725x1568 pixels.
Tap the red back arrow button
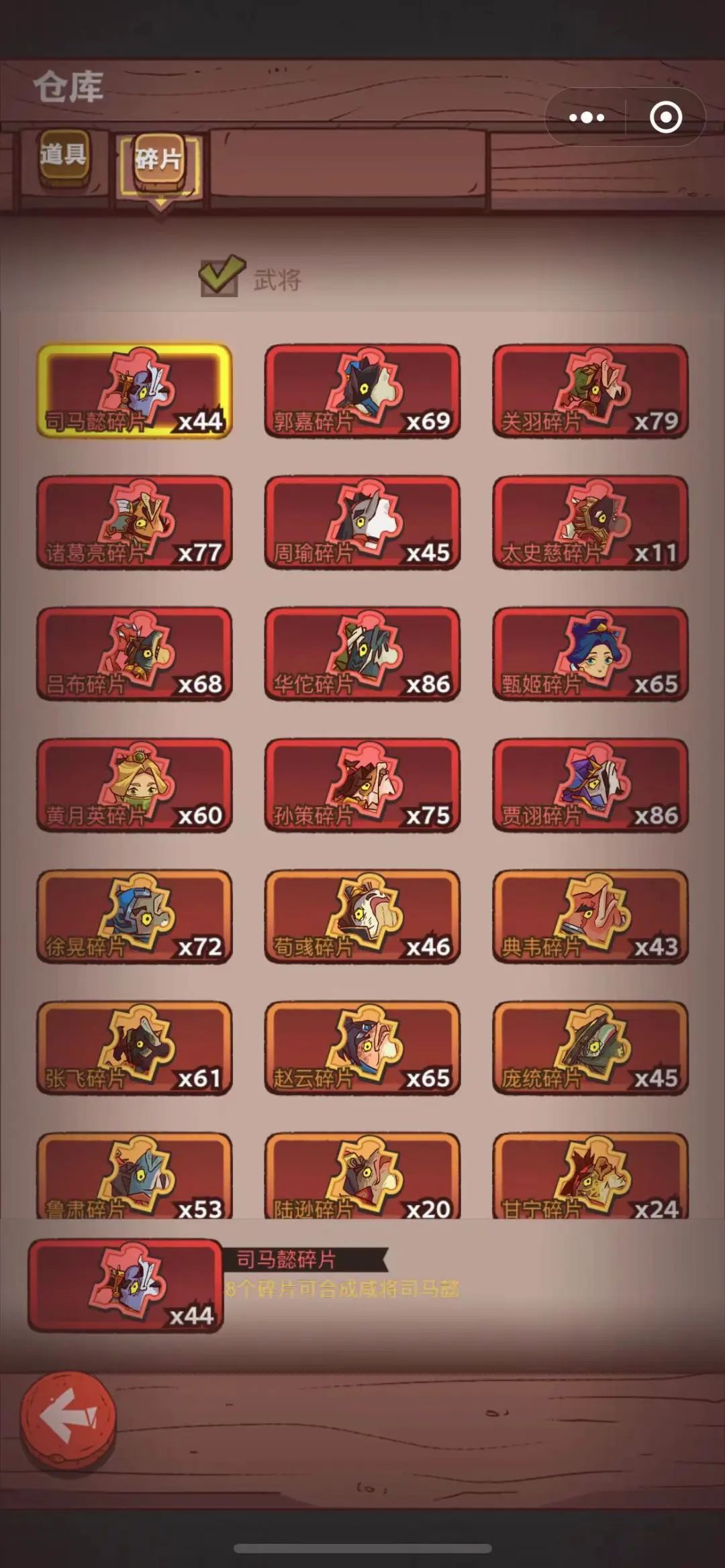[x=67, y=1417]
